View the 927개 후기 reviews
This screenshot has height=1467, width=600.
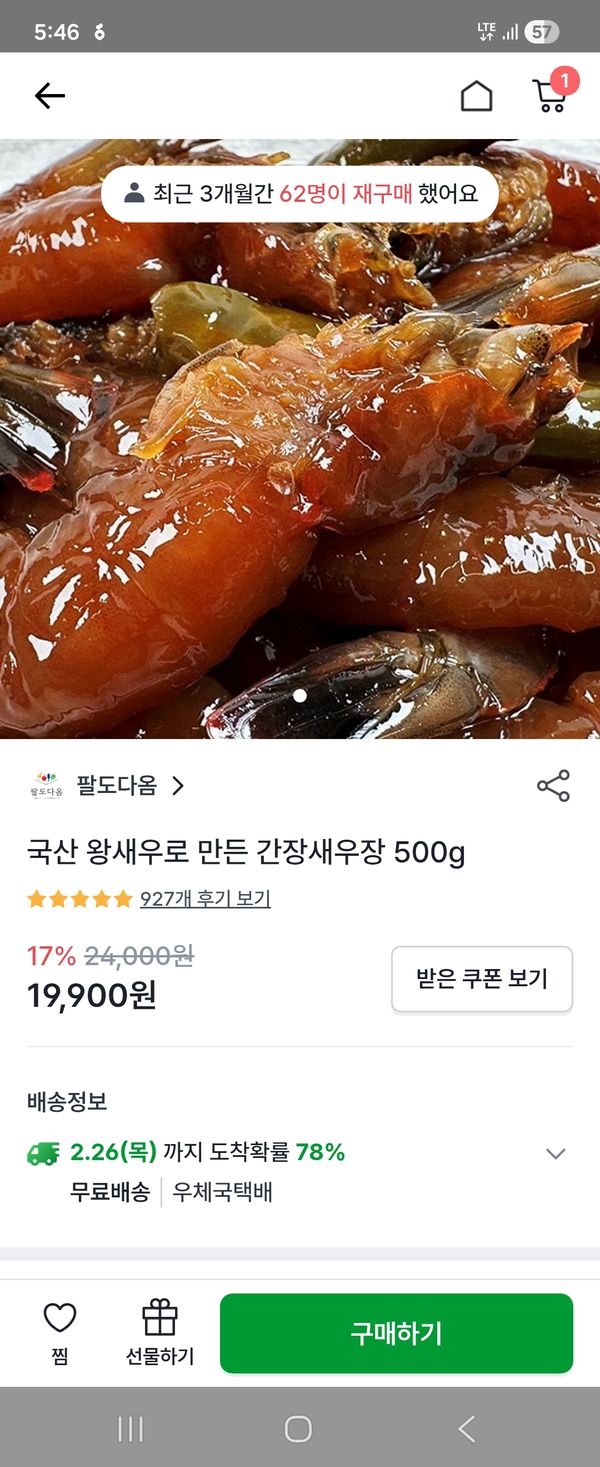coord(205,899)
